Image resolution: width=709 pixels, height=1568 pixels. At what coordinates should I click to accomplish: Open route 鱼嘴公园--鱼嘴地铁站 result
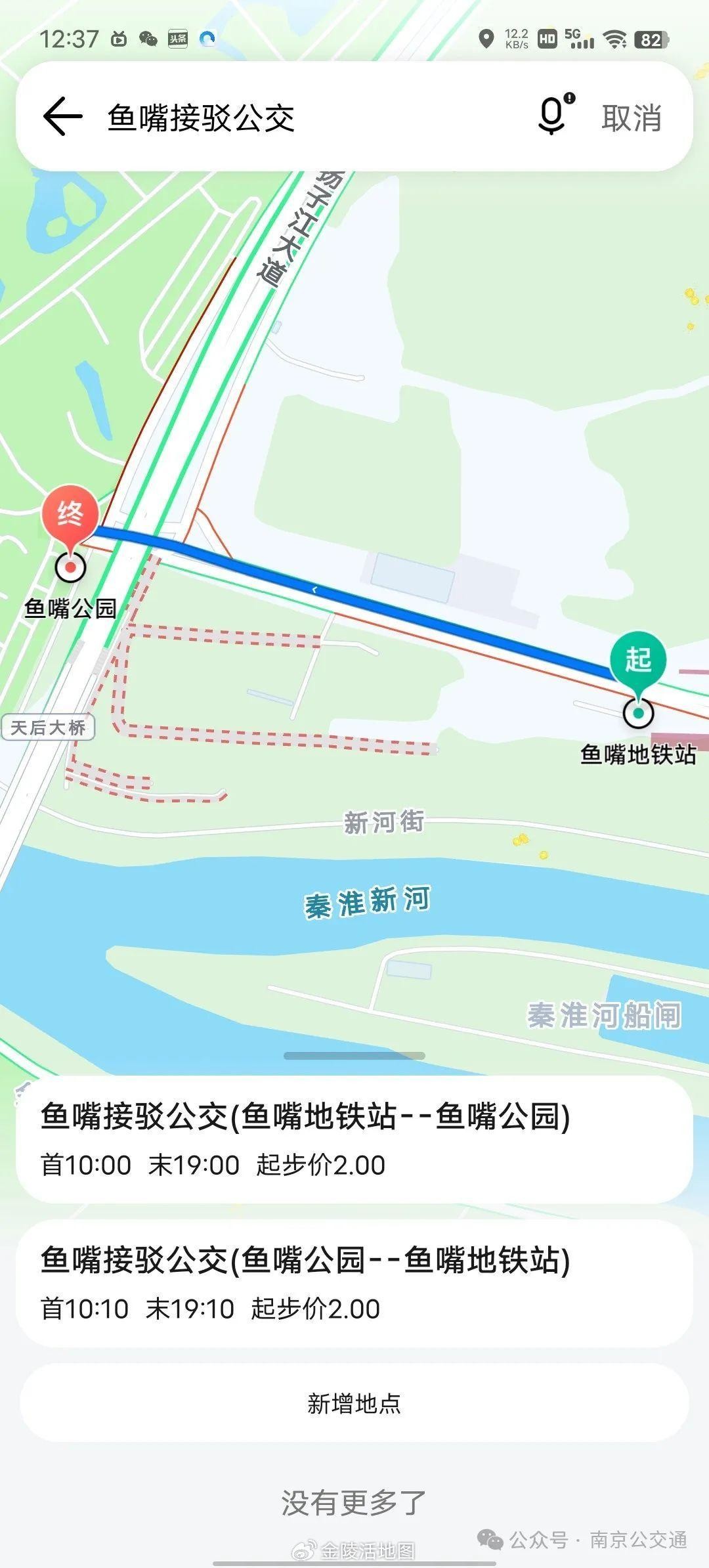click(354, 1282)
